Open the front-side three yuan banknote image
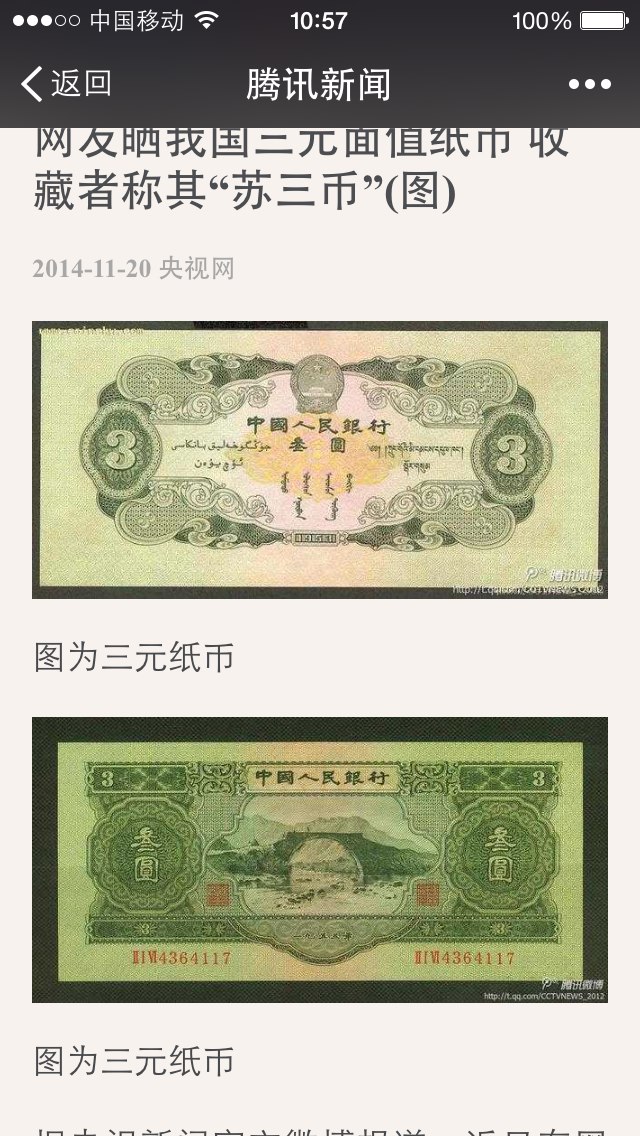640x1136 pixels. click(x=320, y=460)
